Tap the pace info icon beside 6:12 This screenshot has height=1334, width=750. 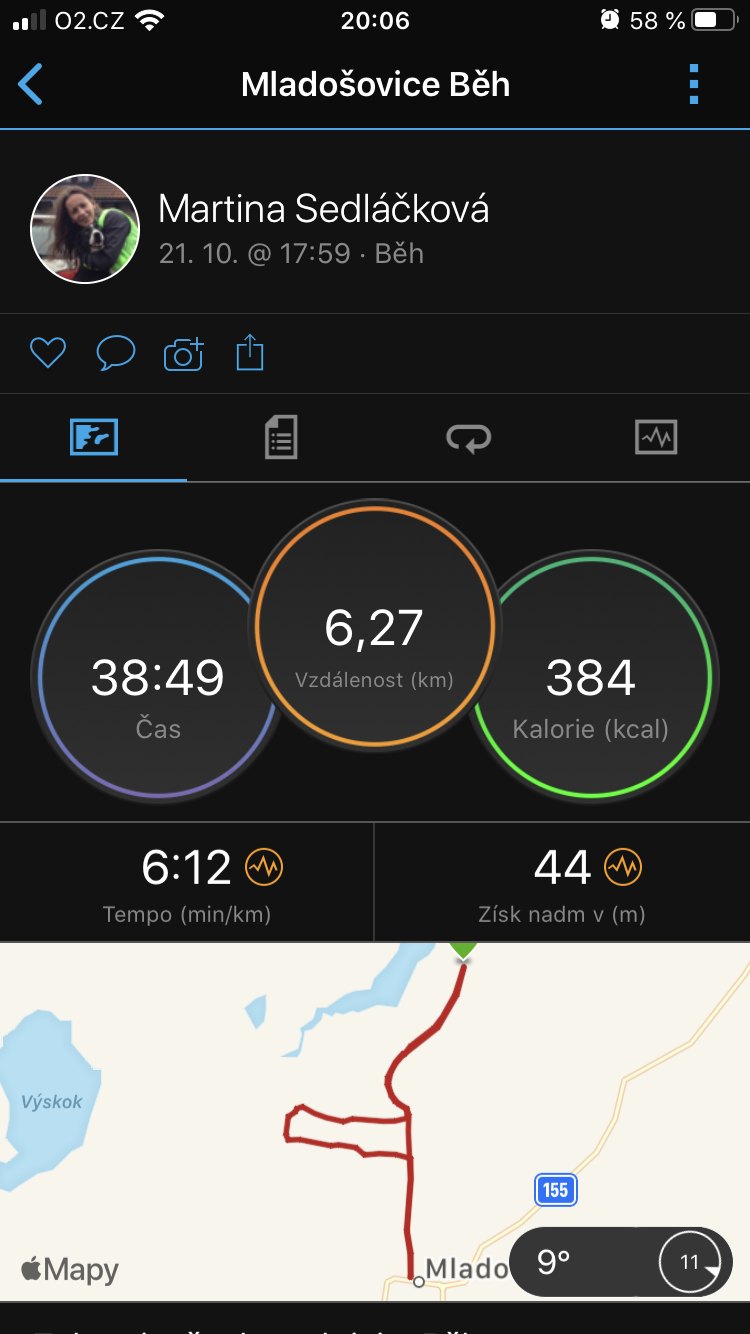pos(265,867)
